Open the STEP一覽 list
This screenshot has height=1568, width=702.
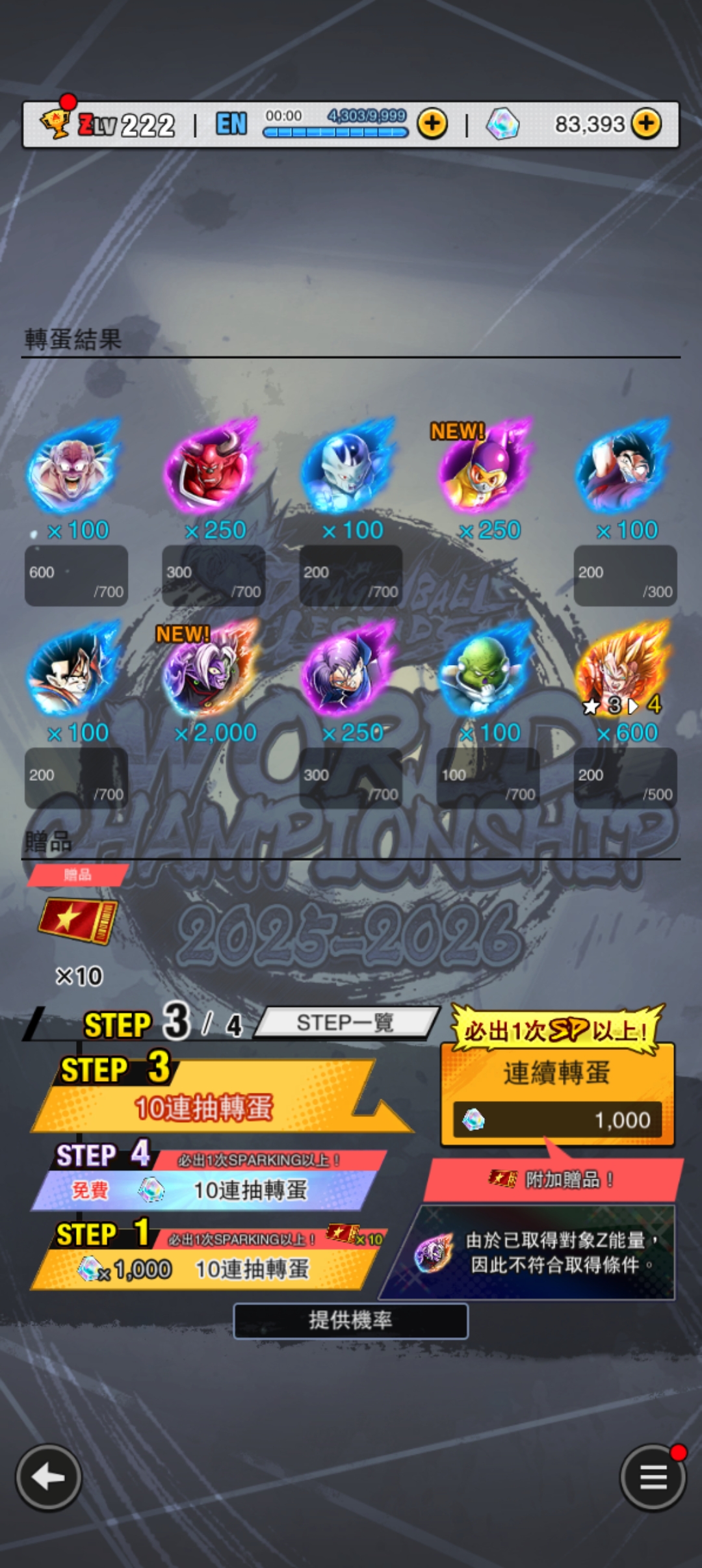(346, 1023)
